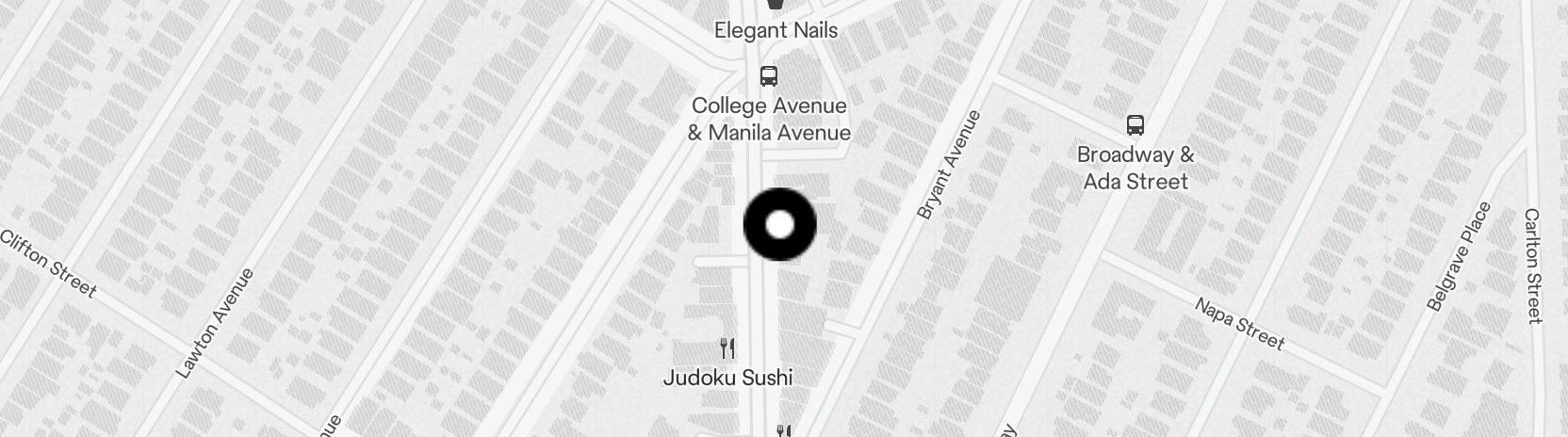Open College Avenue & Manila Avenue bus stop

tap(769, 76)
